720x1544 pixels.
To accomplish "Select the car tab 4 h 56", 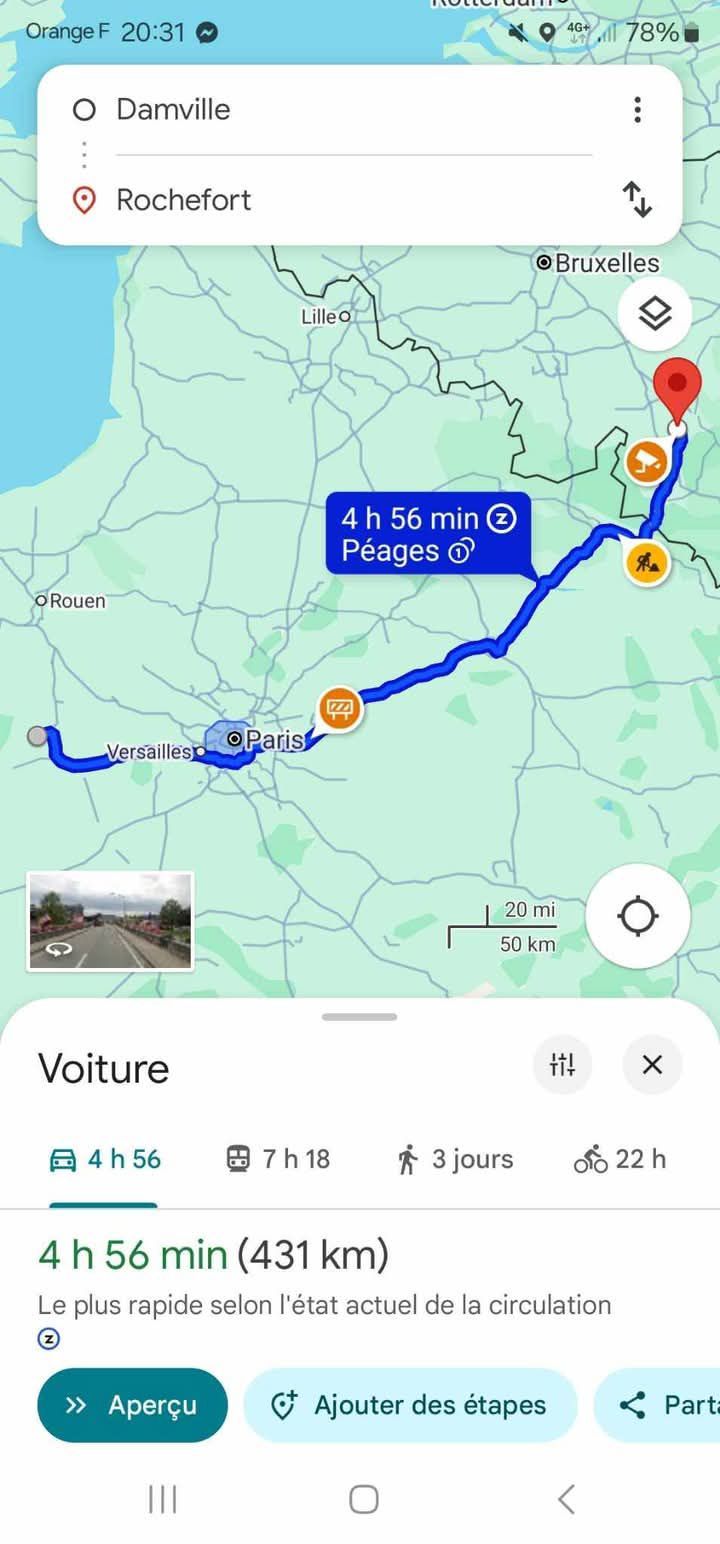I will pyautogui.click(x=105, y=1160).
